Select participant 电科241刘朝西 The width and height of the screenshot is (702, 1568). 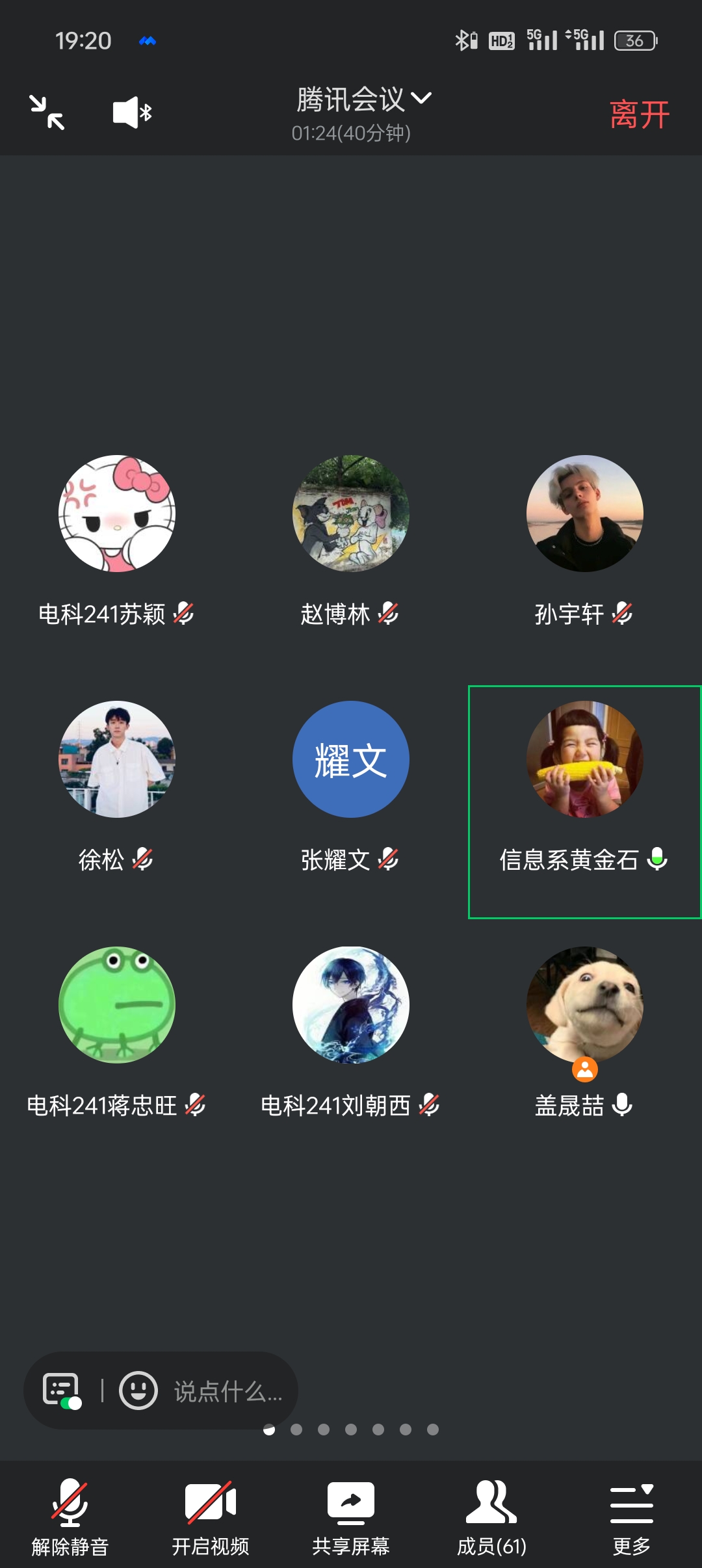351,1005
